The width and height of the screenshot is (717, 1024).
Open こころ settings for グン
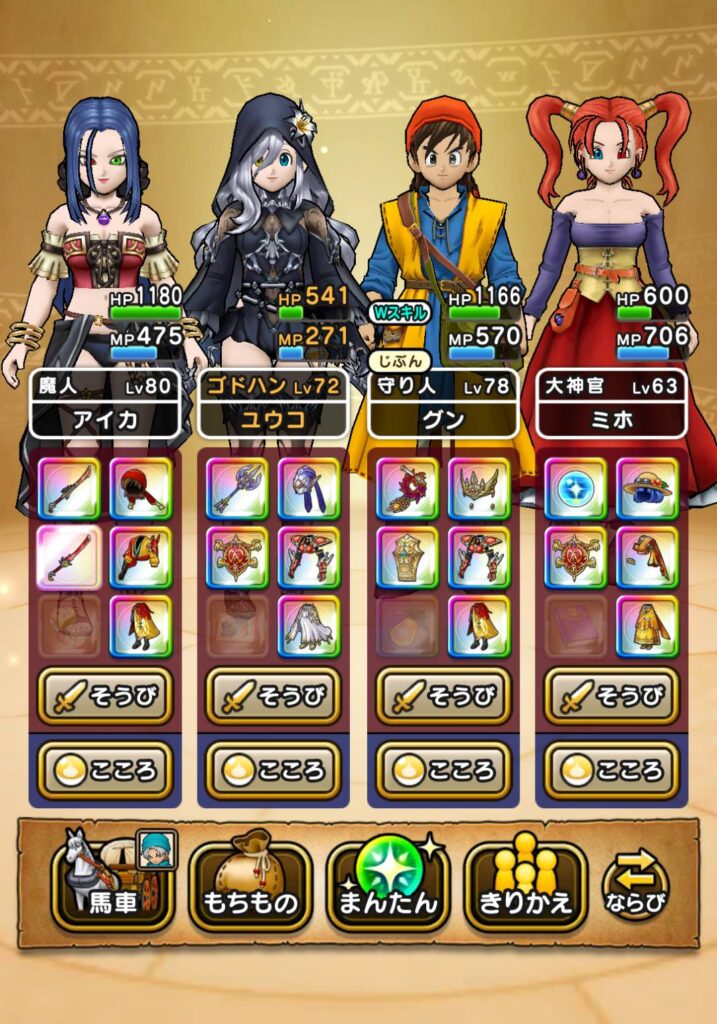click(442, 770)
